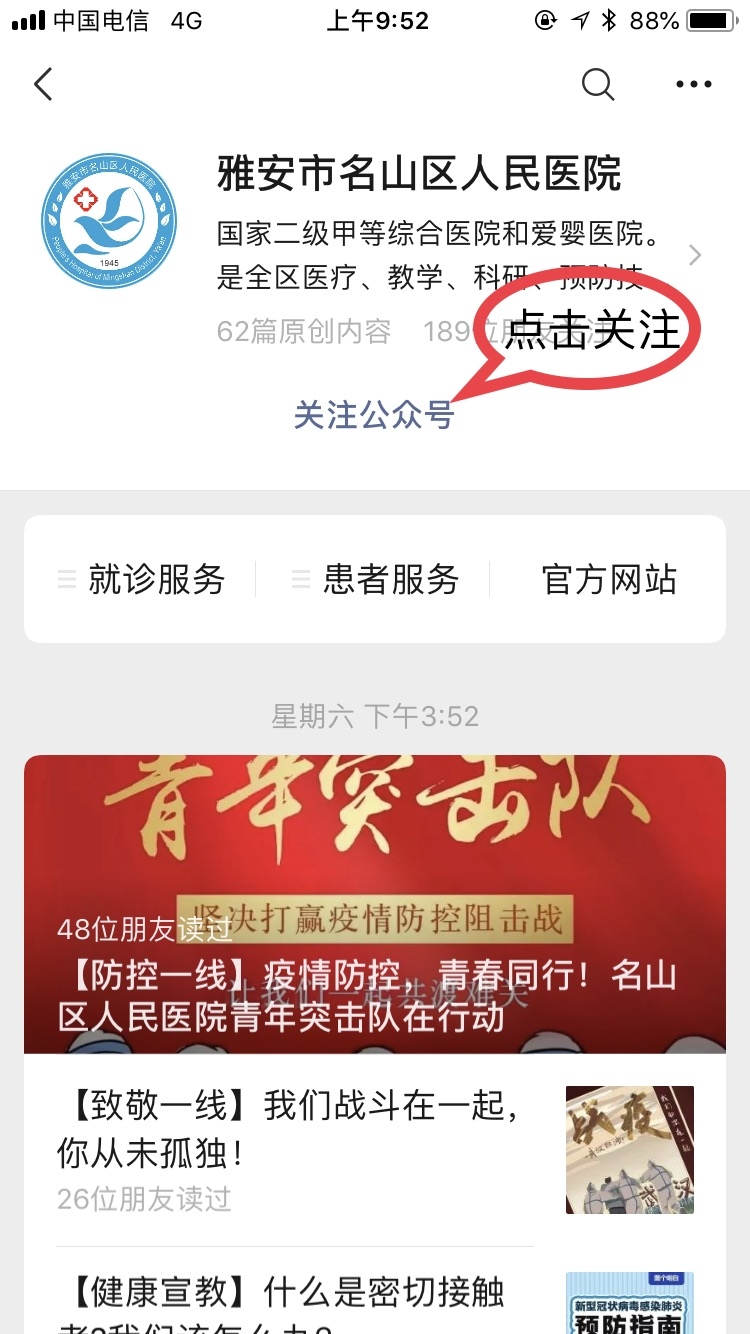
Task: Open the 官方网站 menu item
Action: [608, 579]
